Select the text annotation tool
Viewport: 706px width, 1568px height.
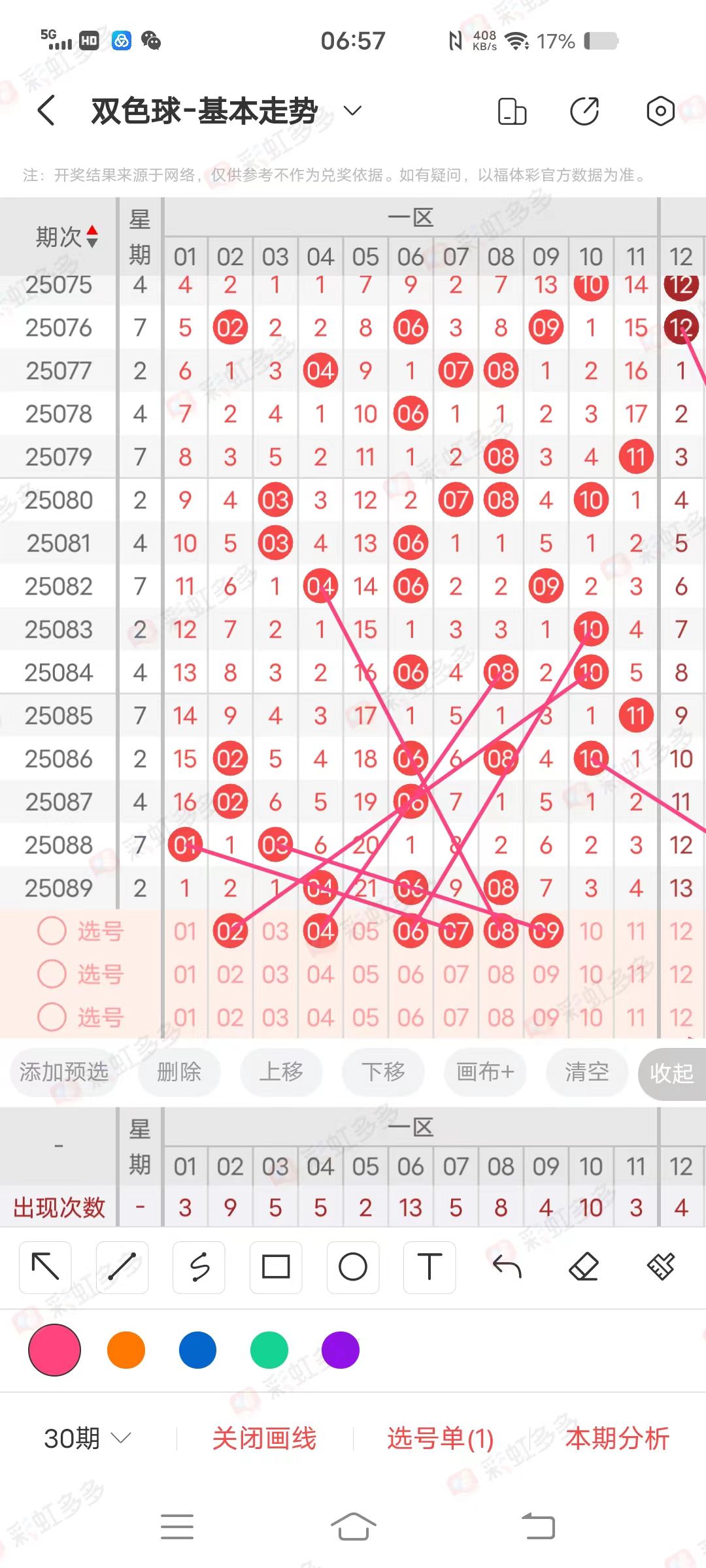[x=429, y=1266]
